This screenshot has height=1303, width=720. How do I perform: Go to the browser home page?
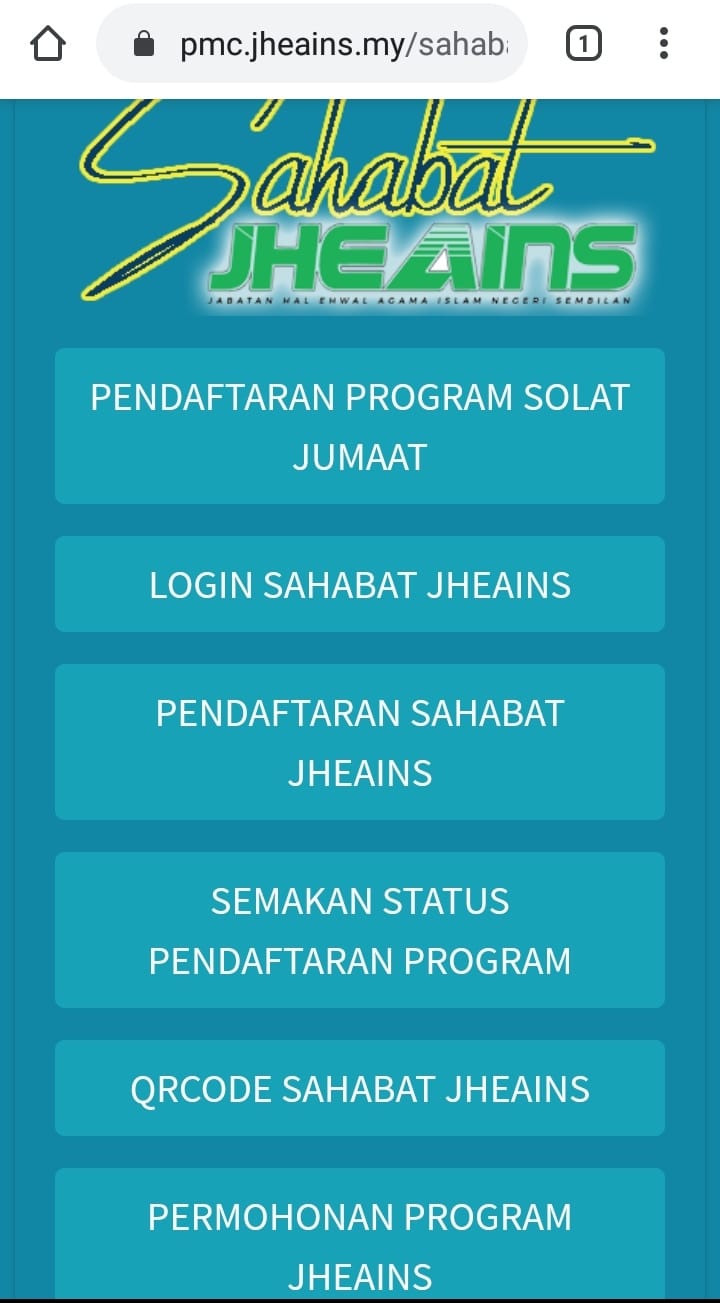click(48, 43)
